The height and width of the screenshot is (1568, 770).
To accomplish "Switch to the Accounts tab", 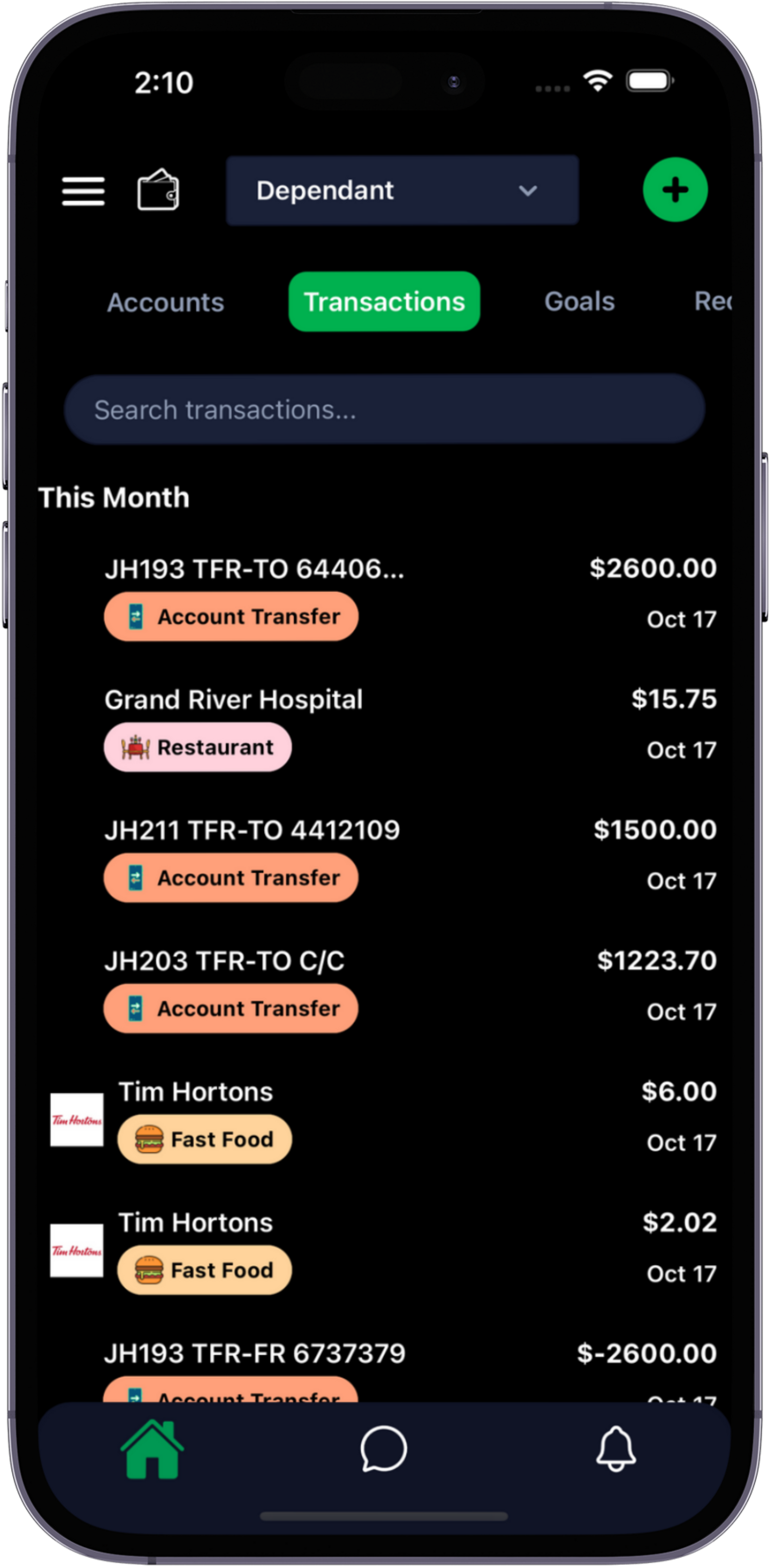I will click(x=166, y=302).
